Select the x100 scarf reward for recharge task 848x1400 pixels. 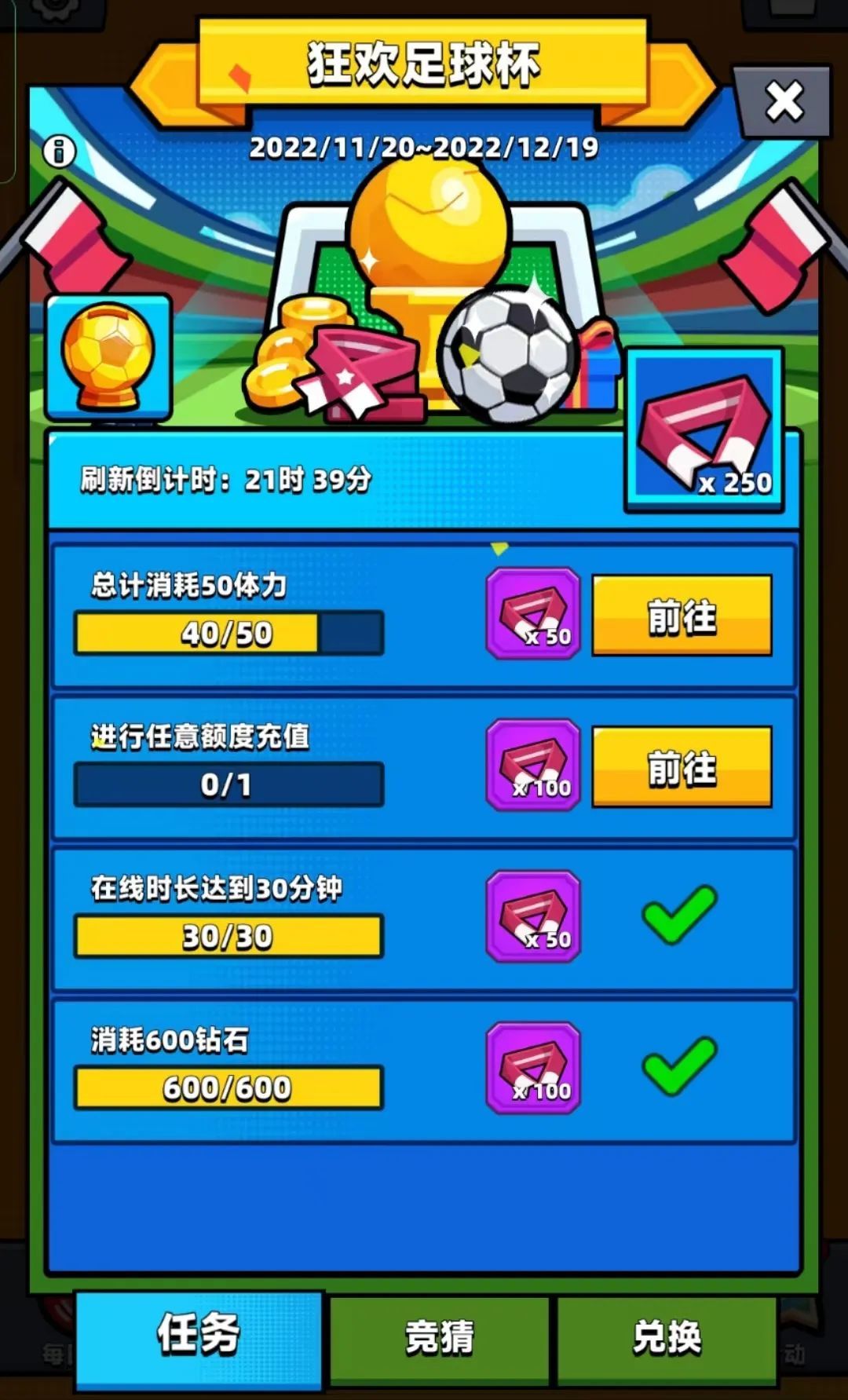(532, 766)
